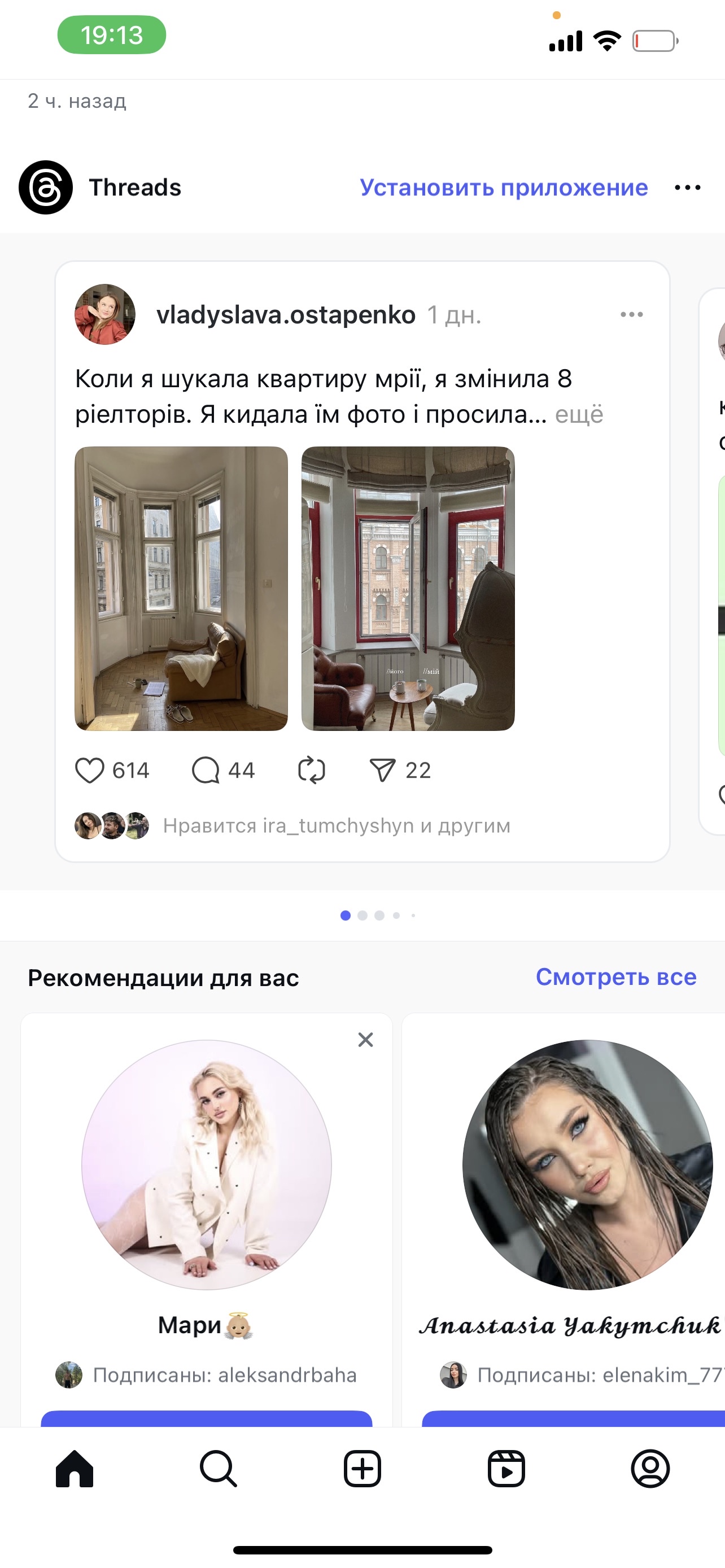Open the Threads section overflow menu
Screen dimensions: 725x1568
tap(687, 187)
